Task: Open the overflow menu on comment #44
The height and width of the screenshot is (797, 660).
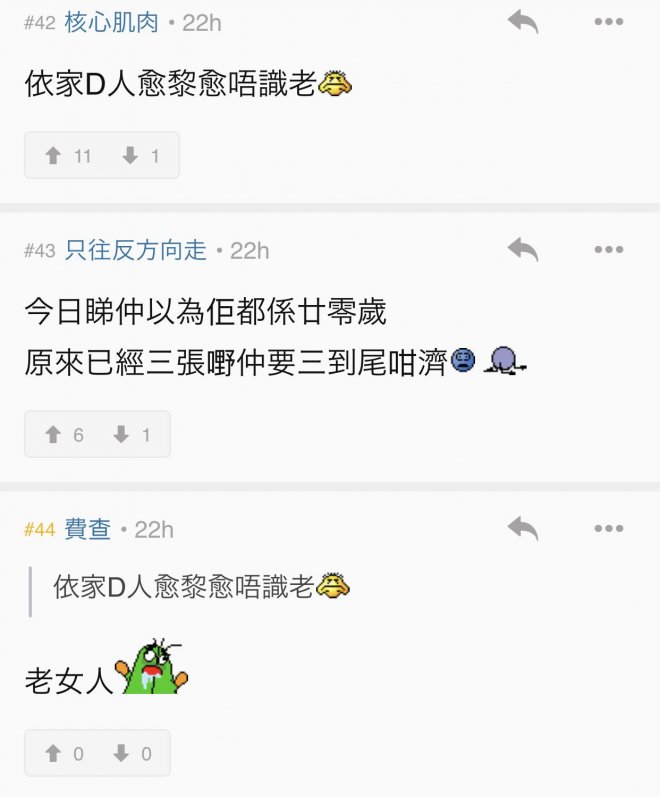Action: pos(608,527)
